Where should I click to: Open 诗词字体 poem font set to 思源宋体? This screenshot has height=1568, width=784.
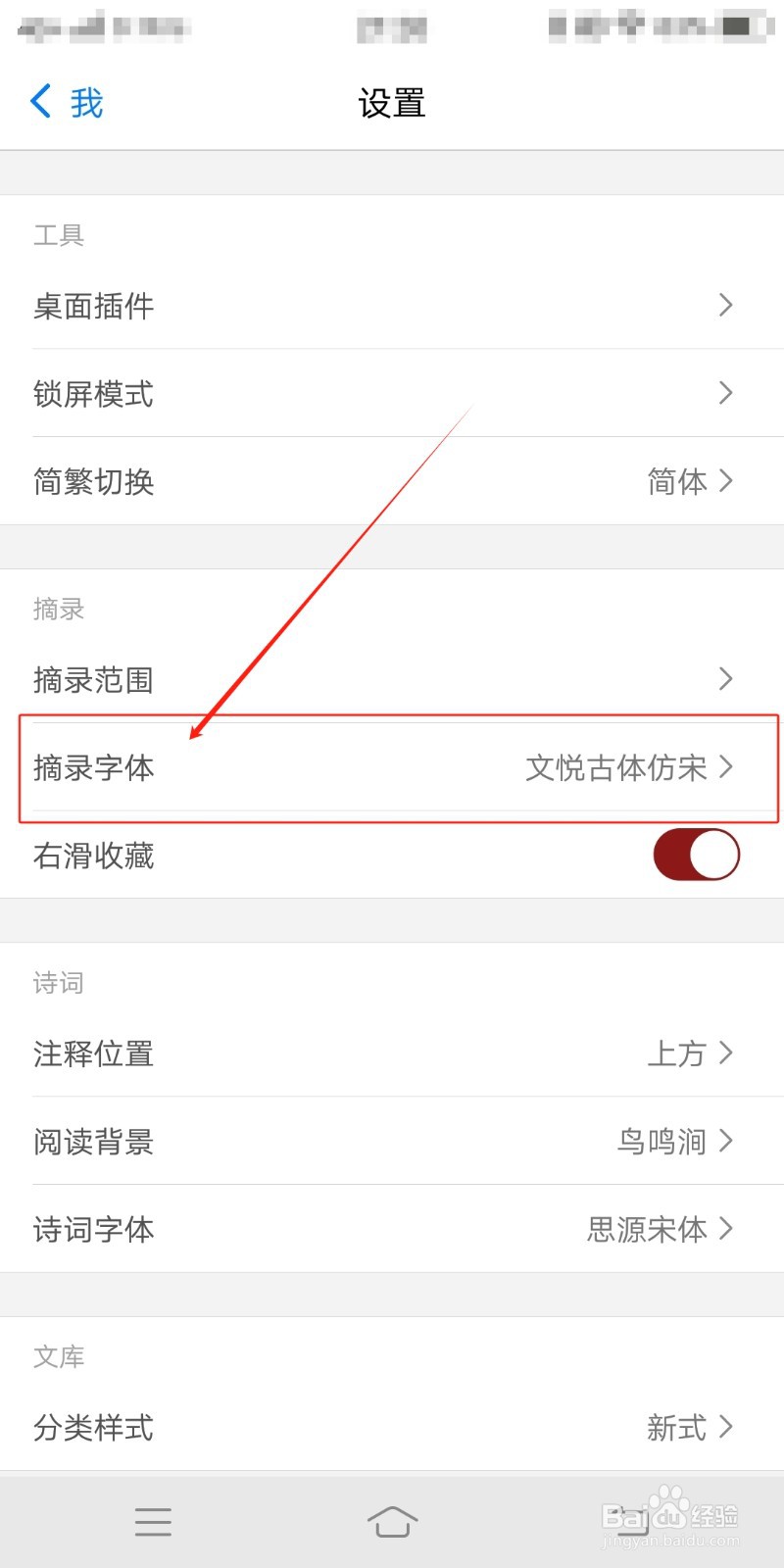[x=392, y=1229]
